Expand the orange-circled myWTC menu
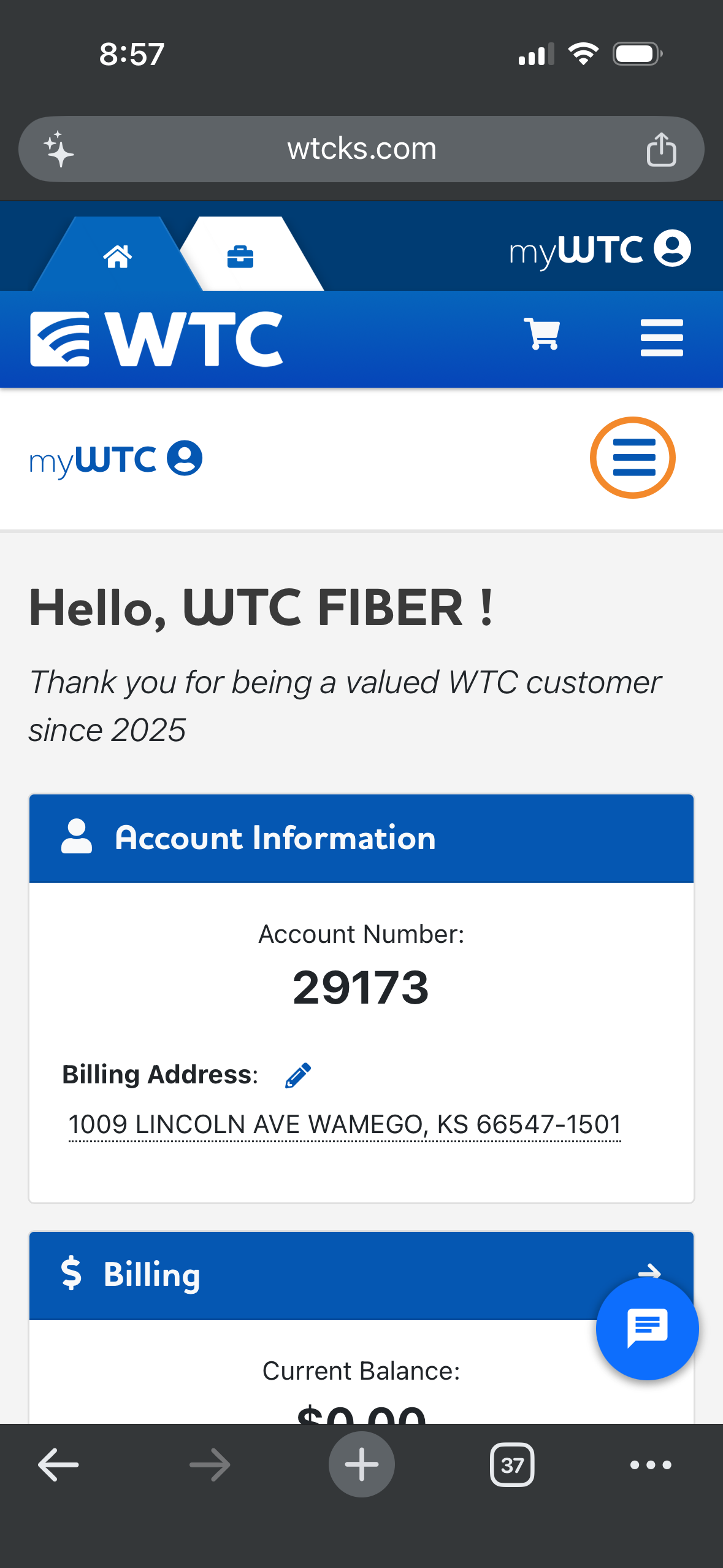723x1568 pixels. pyautogui.click(x=632, y=458)
